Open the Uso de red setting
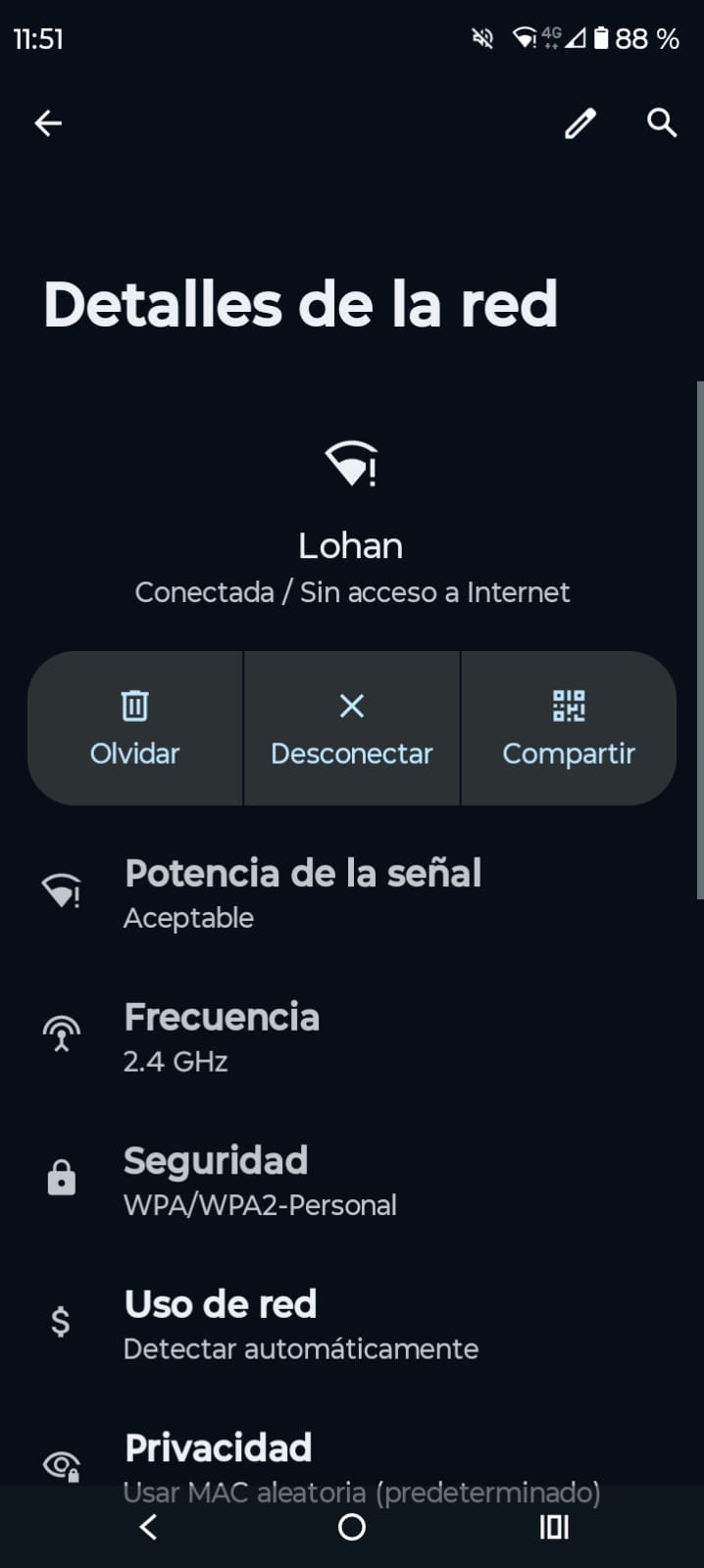Image resolution: width=704 pixels, height=1568 pixels. click(300, 1325)
